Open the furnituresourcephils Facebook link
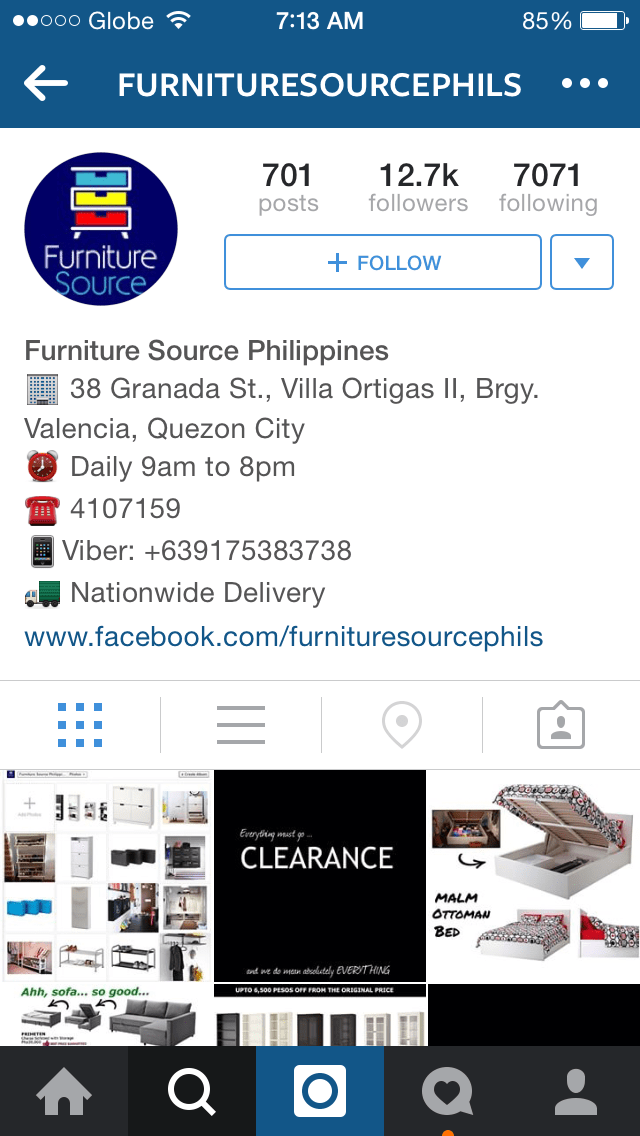The width and height of the screenshot is (640, 1136). pyautogui.click(x=284, y=636)
